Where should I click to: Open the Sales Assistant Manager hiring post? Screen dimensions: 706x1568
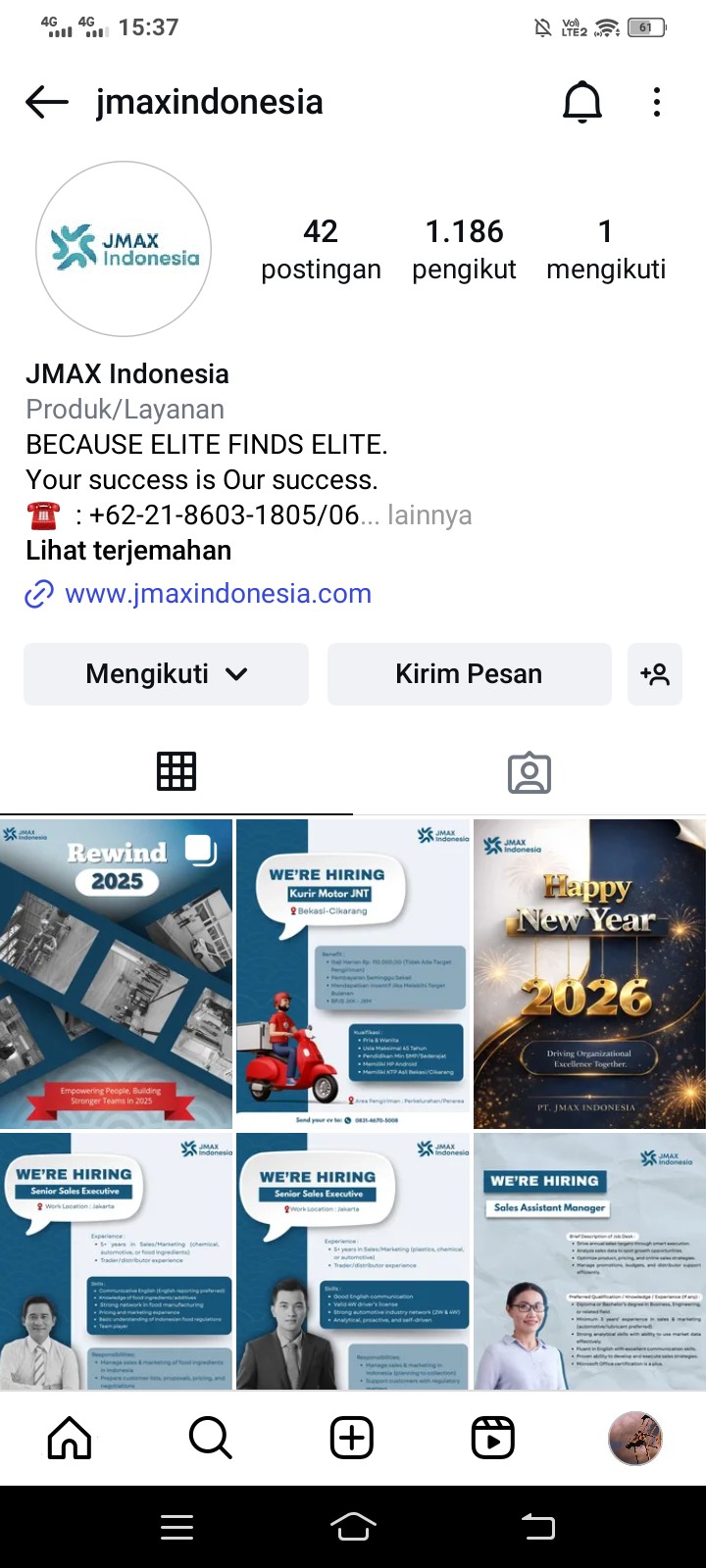589,1261
